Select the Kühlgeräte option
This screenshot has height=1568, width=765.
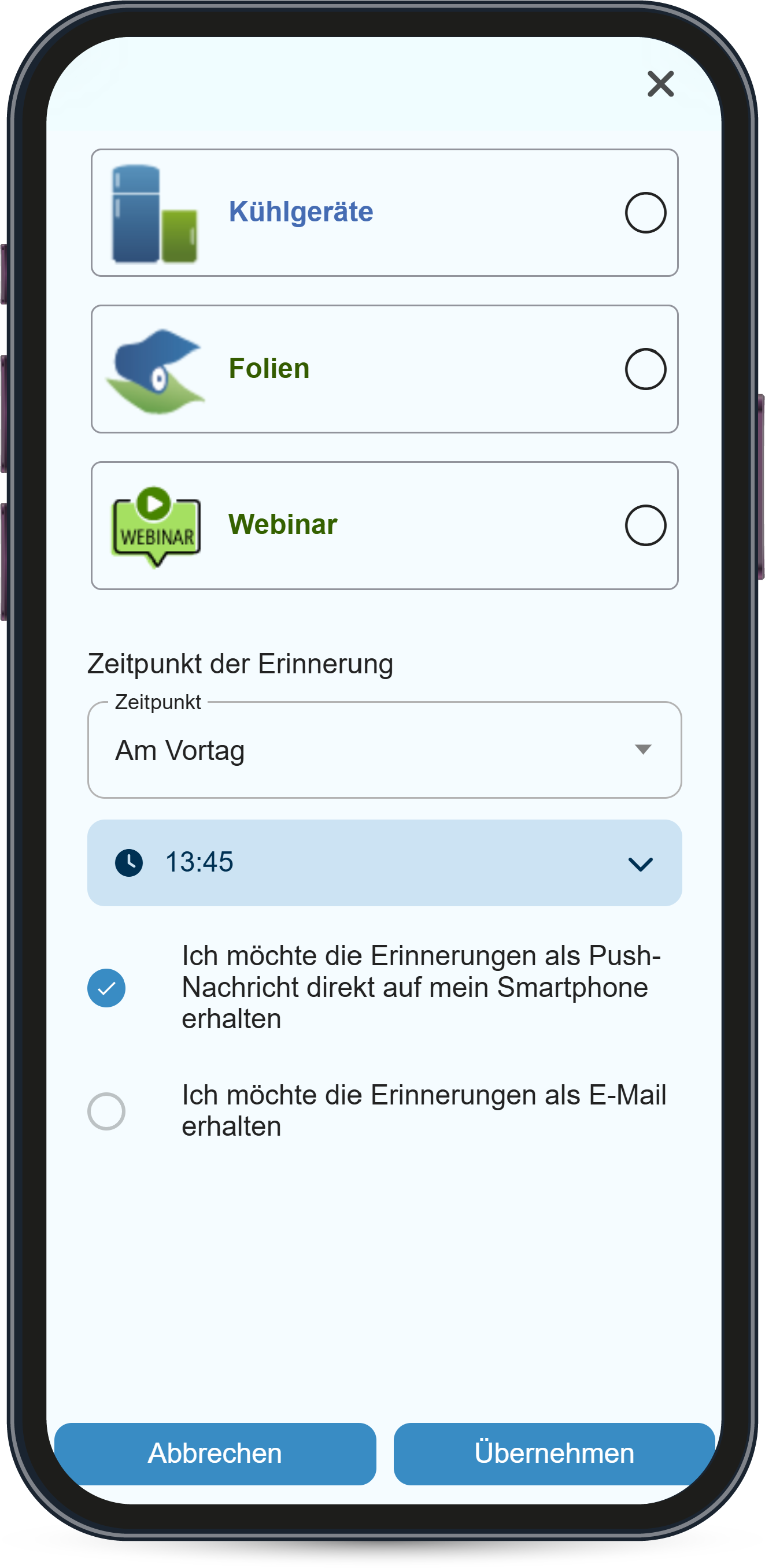coord(645,213)
